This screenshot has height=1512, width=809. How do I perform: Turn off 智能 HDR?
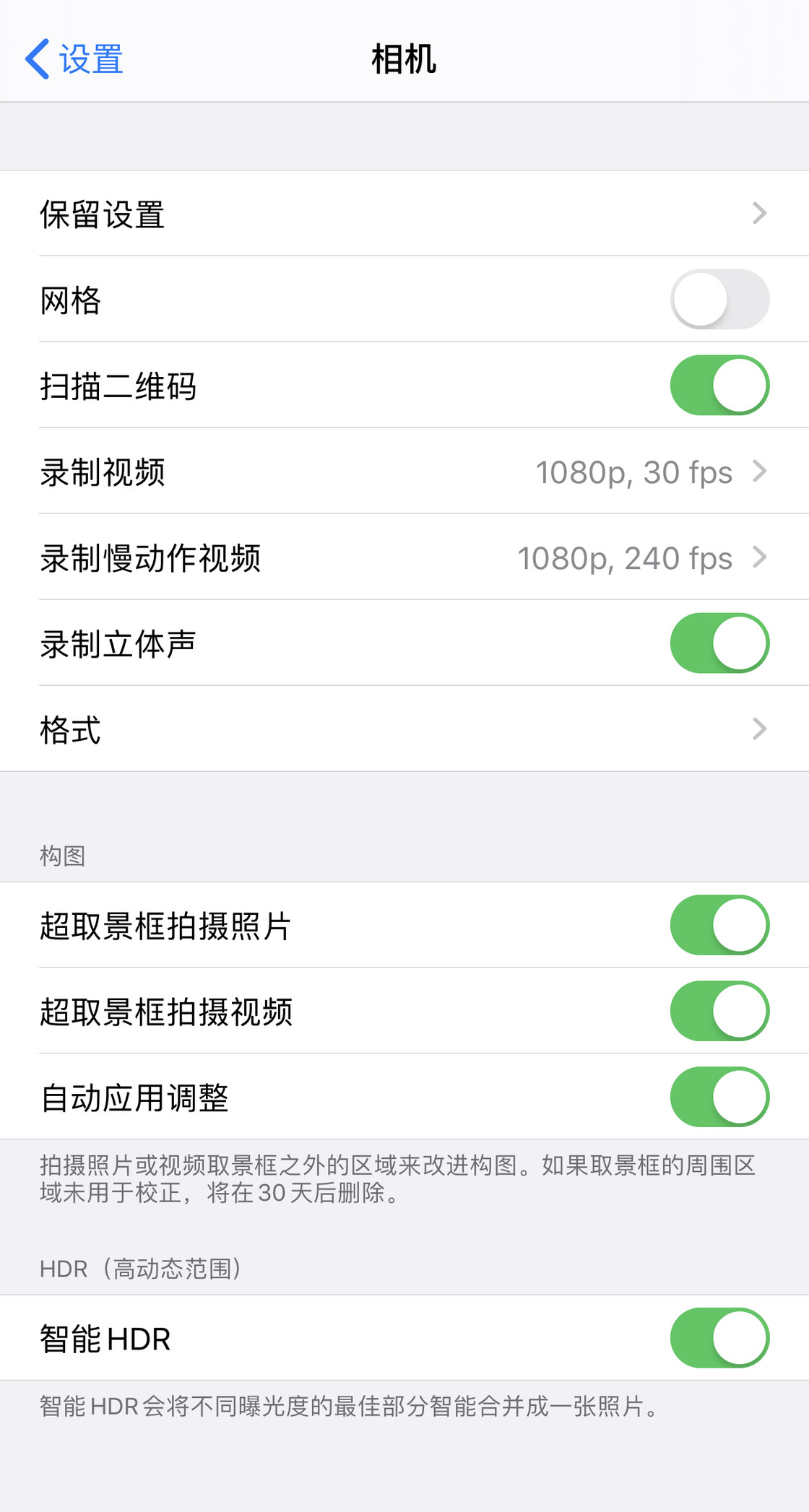[719, 1337]
